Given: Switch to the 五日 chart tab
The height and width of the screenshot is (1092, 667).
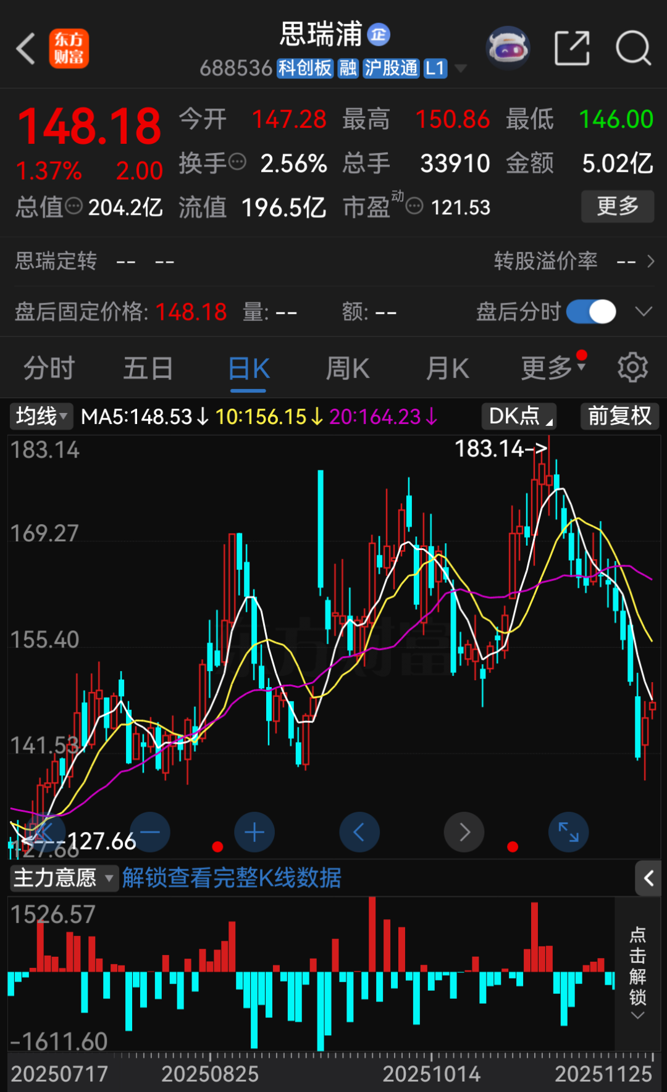Looking at the screenshot, I should point(148,368).
